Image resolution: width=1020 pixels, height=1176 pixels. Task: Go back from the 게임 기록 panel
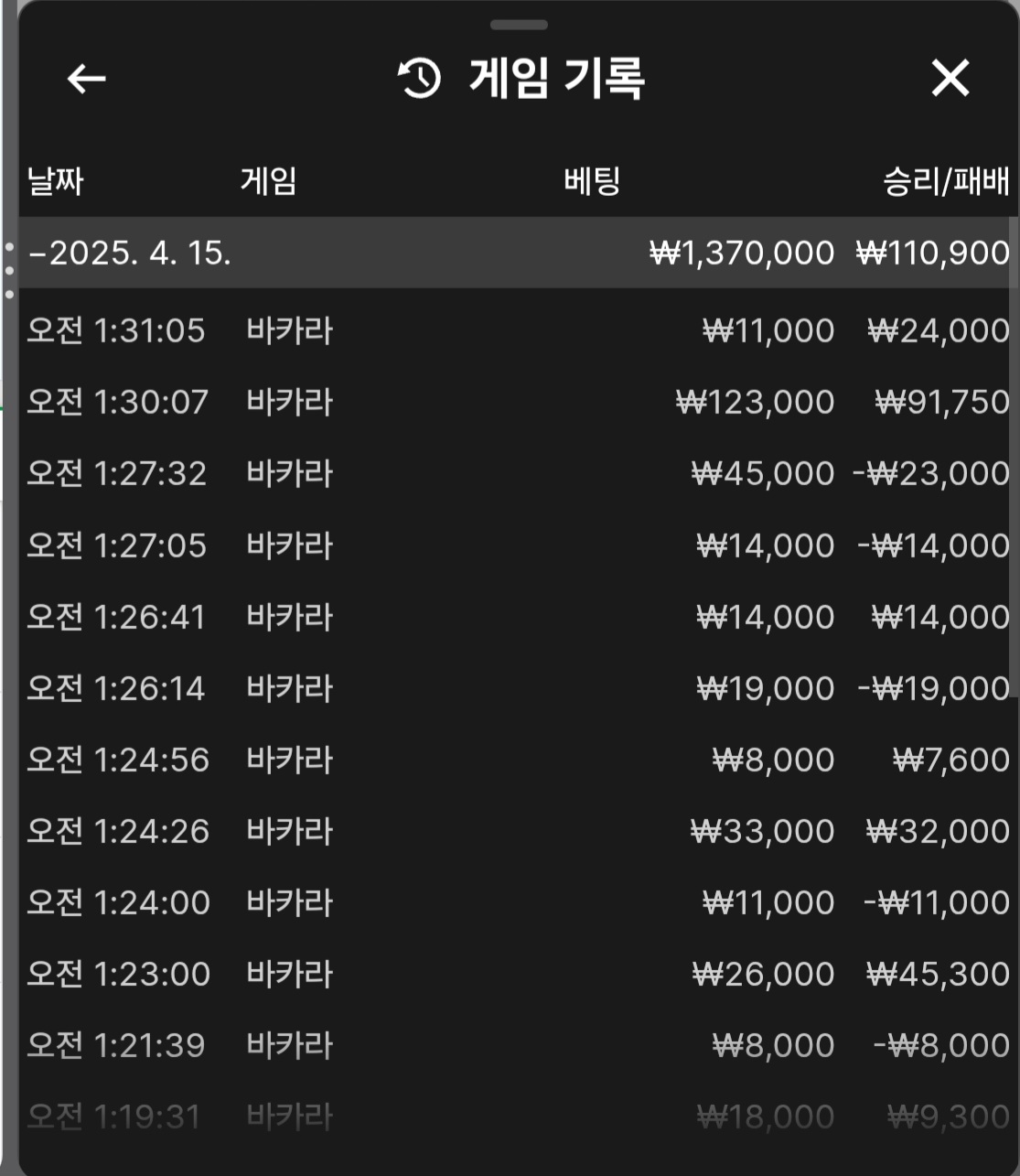pyautogui.click(x=87, y=79)
